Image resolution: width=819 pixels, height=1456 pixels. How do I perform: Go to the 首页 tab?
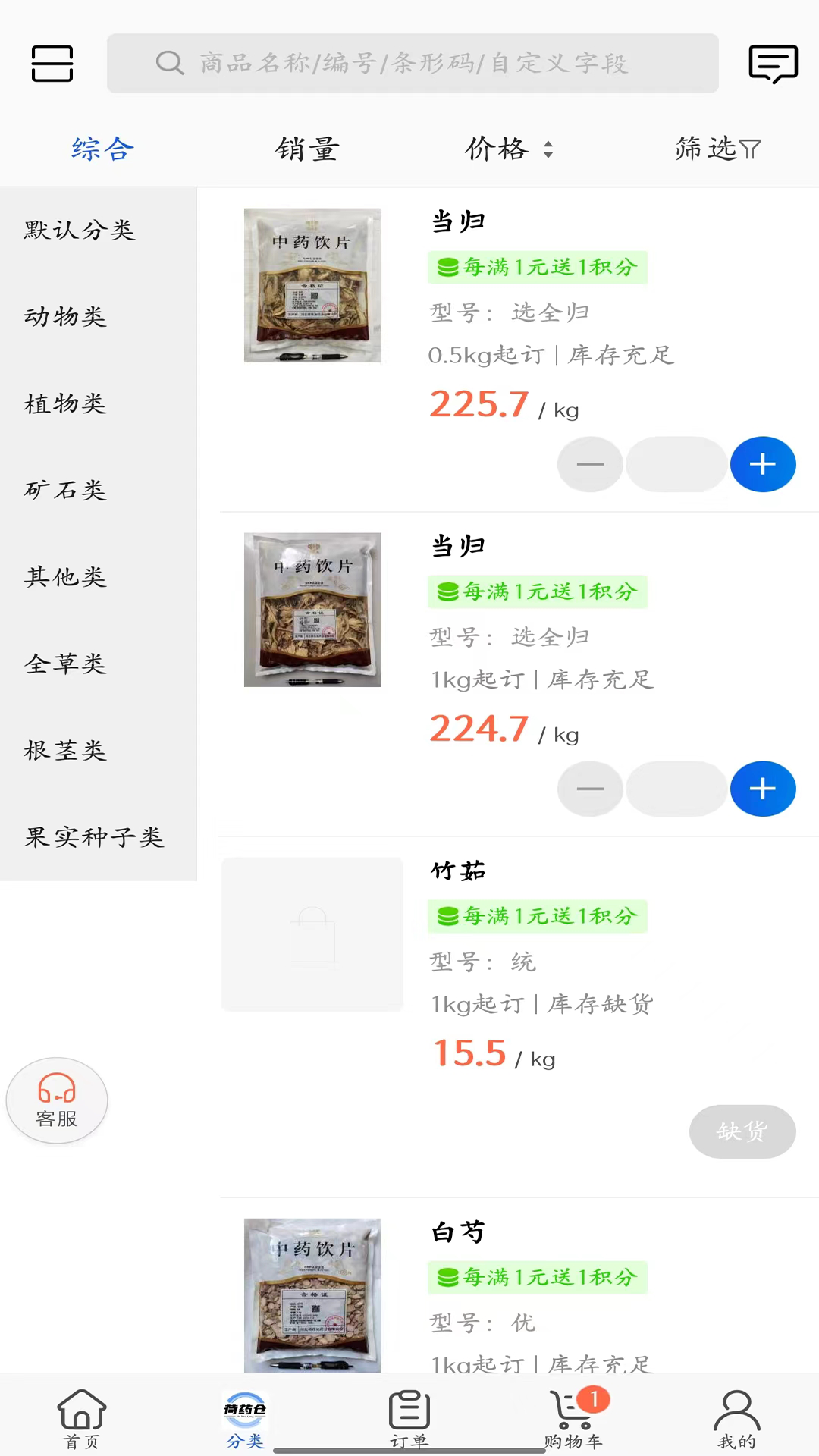[x=82, y=1420]
